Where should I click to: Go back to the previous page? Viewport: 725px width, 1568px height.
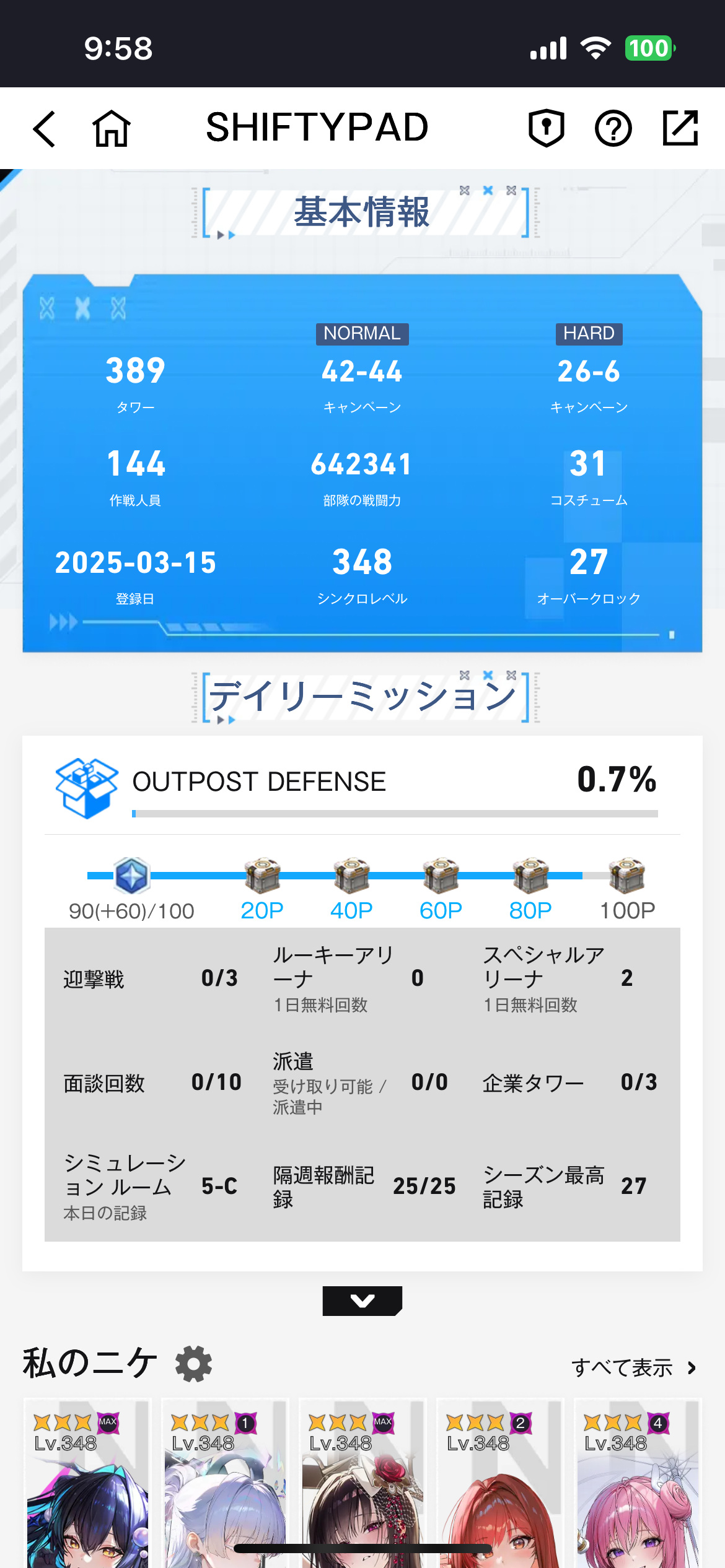coord(45,129)
